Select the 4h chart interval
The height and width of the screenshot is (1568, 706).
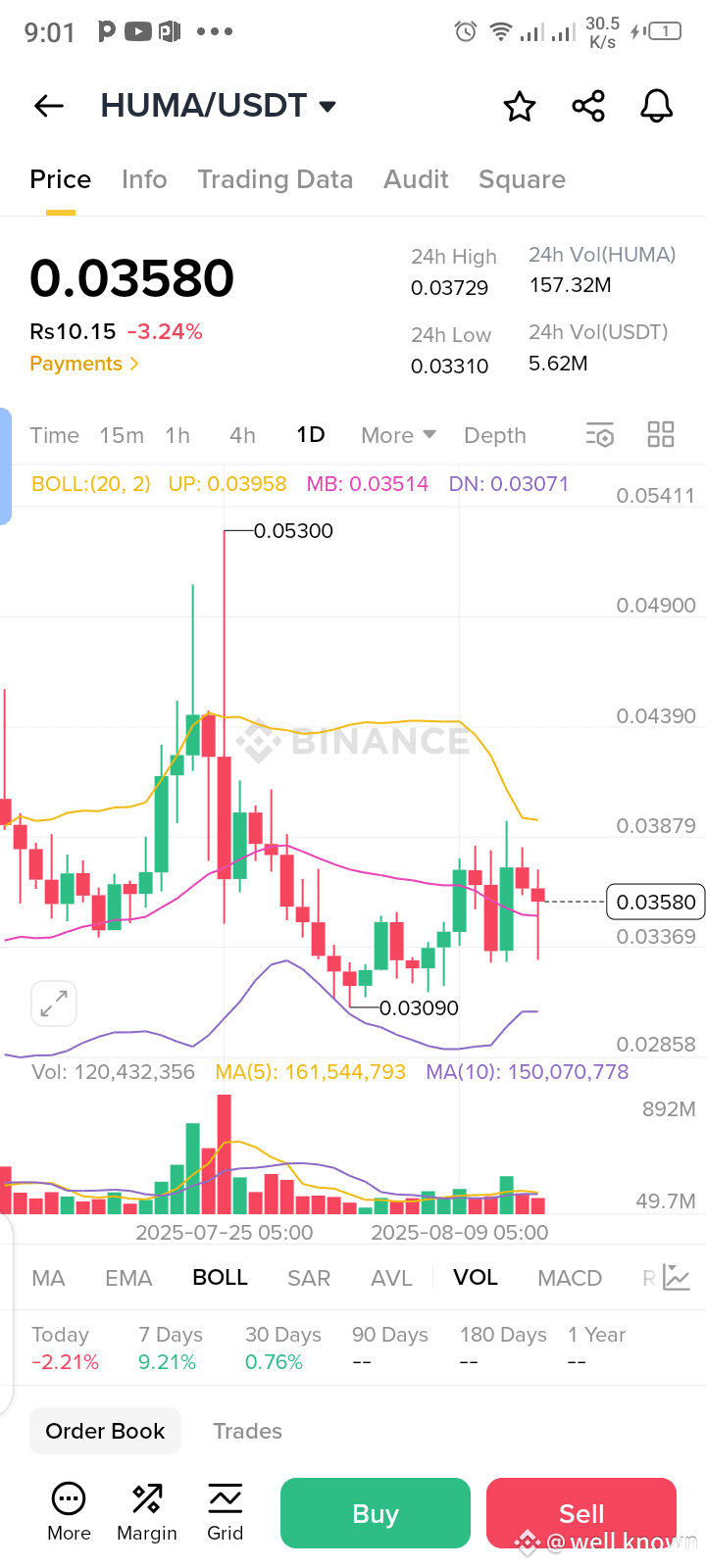point(242,435)
